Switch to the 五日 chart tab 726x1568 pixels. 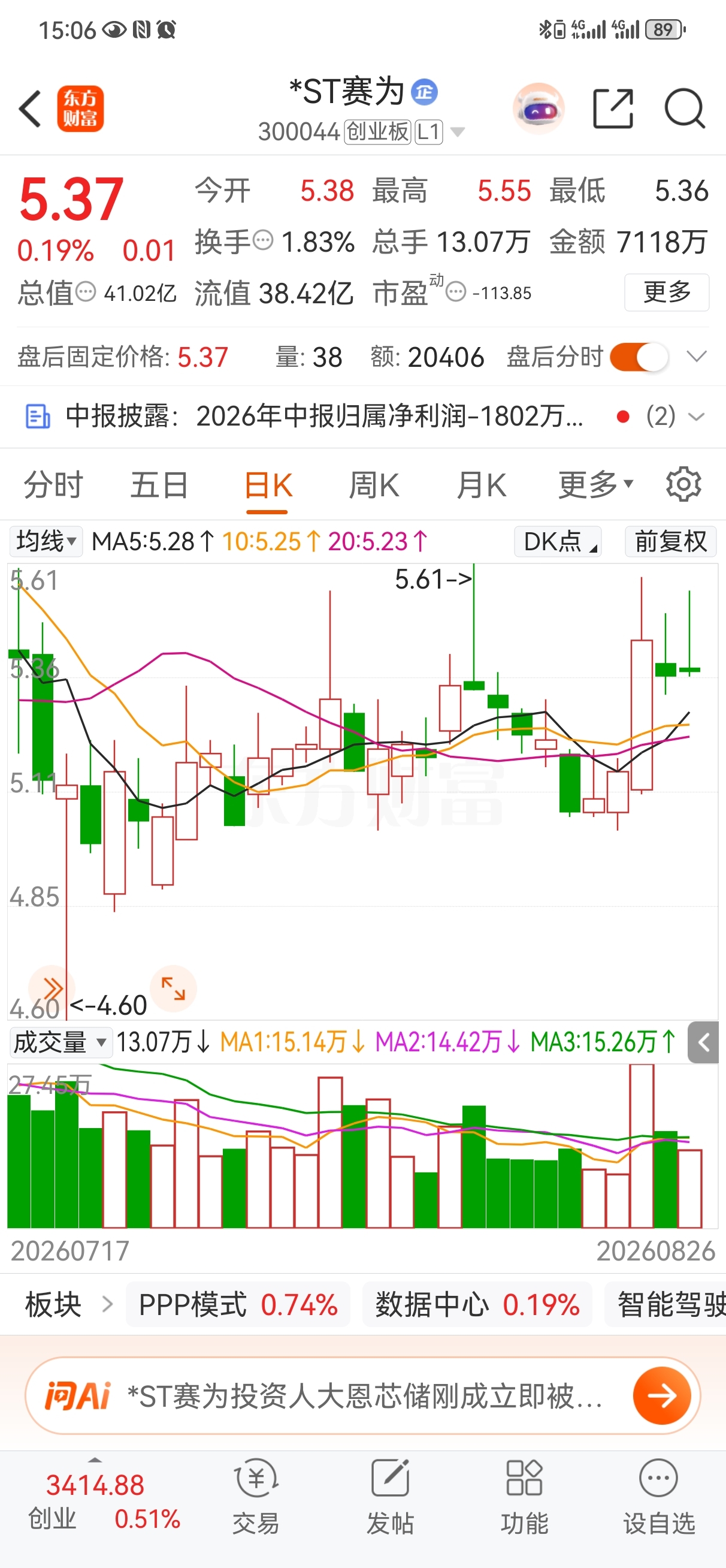coord(159,485)
